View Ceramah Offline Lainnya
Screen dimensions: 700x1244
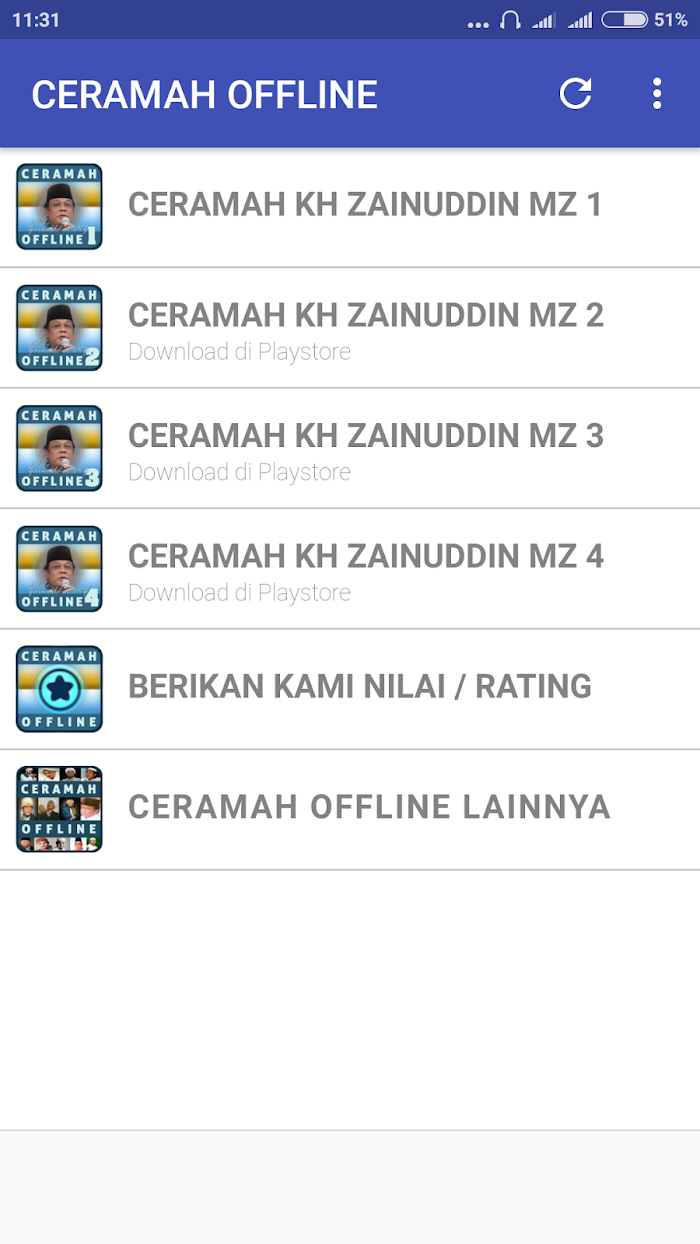click(x=350, y=810)
